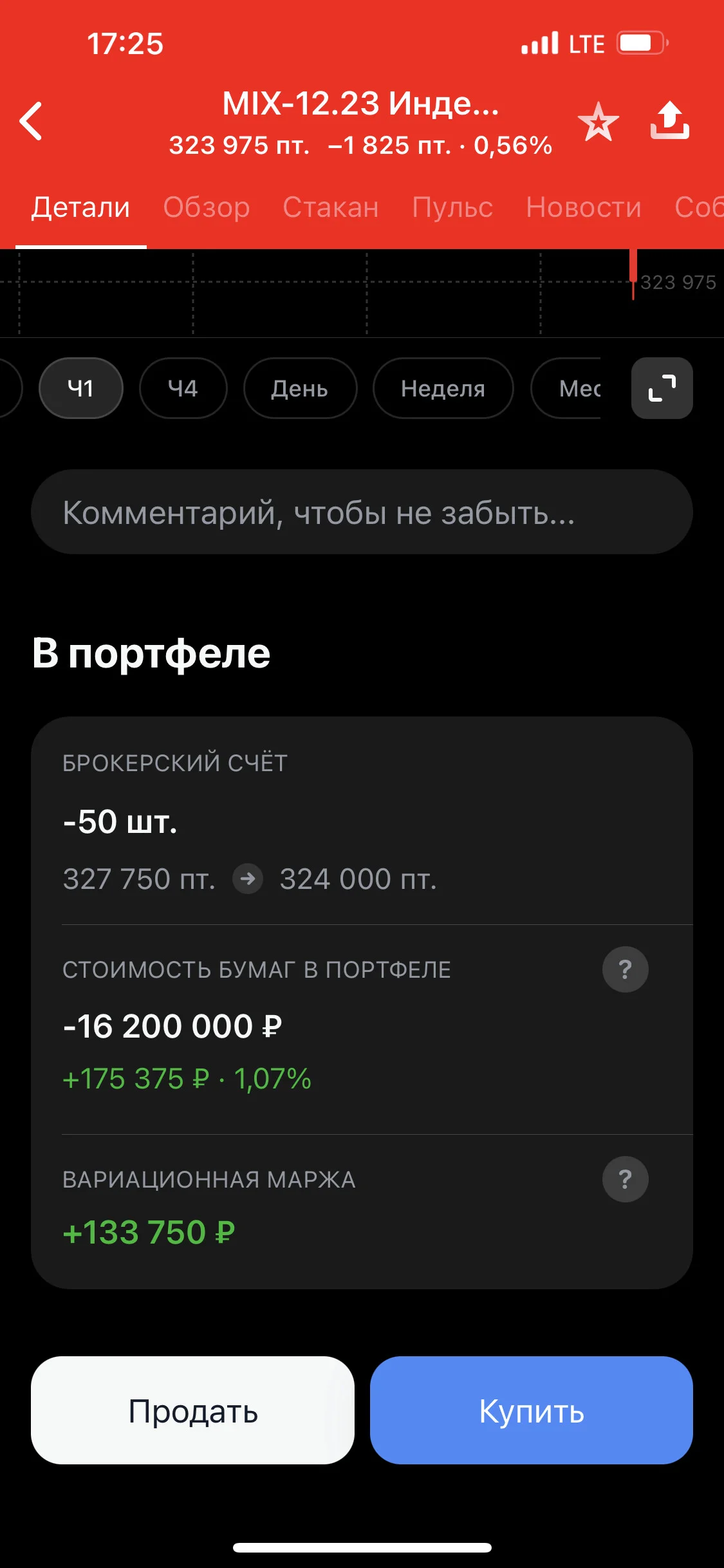Open the Стакан tab

[x=331, y=207]
